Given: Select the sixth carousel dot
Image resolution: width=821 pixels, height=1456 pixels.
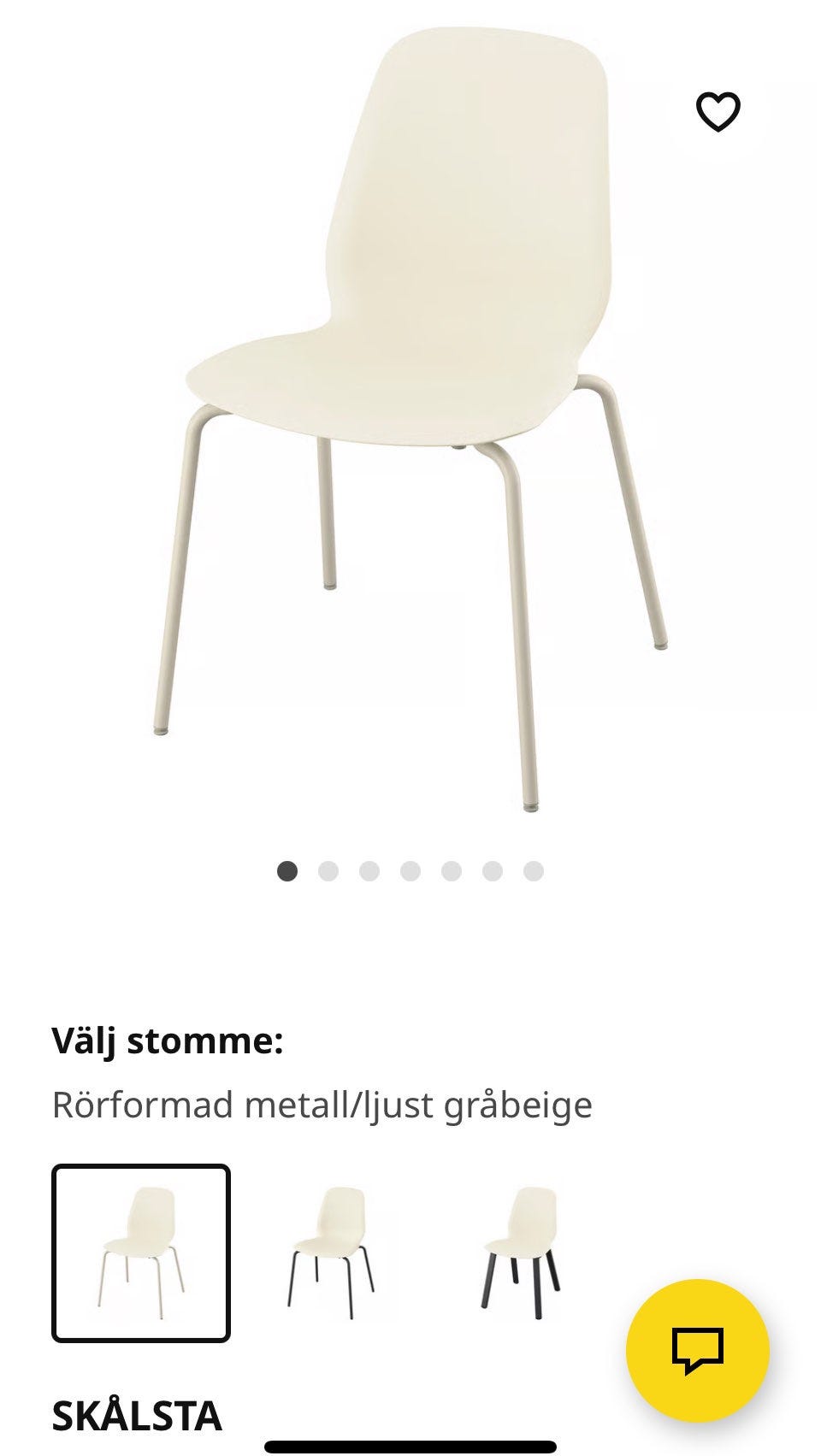Looking at the screenshot, I should pos(492,871).
